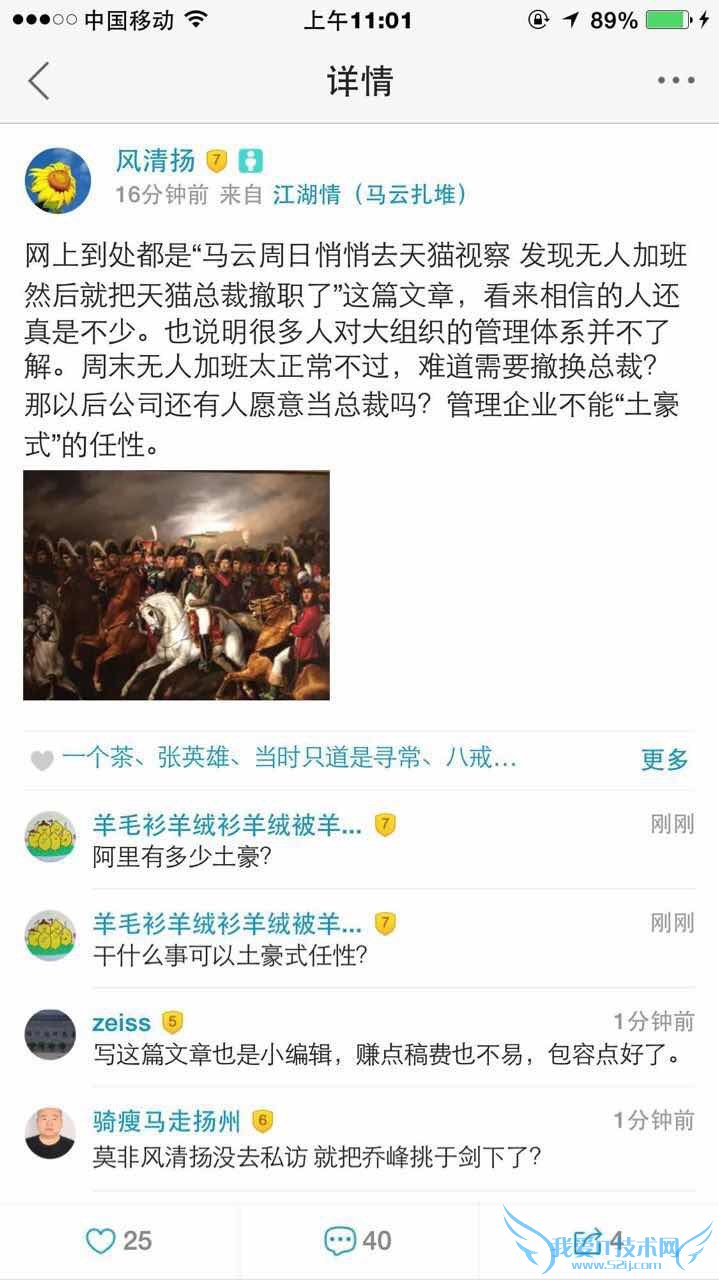
Task: Go back using the top-left arrow
Action: point(38,80)
